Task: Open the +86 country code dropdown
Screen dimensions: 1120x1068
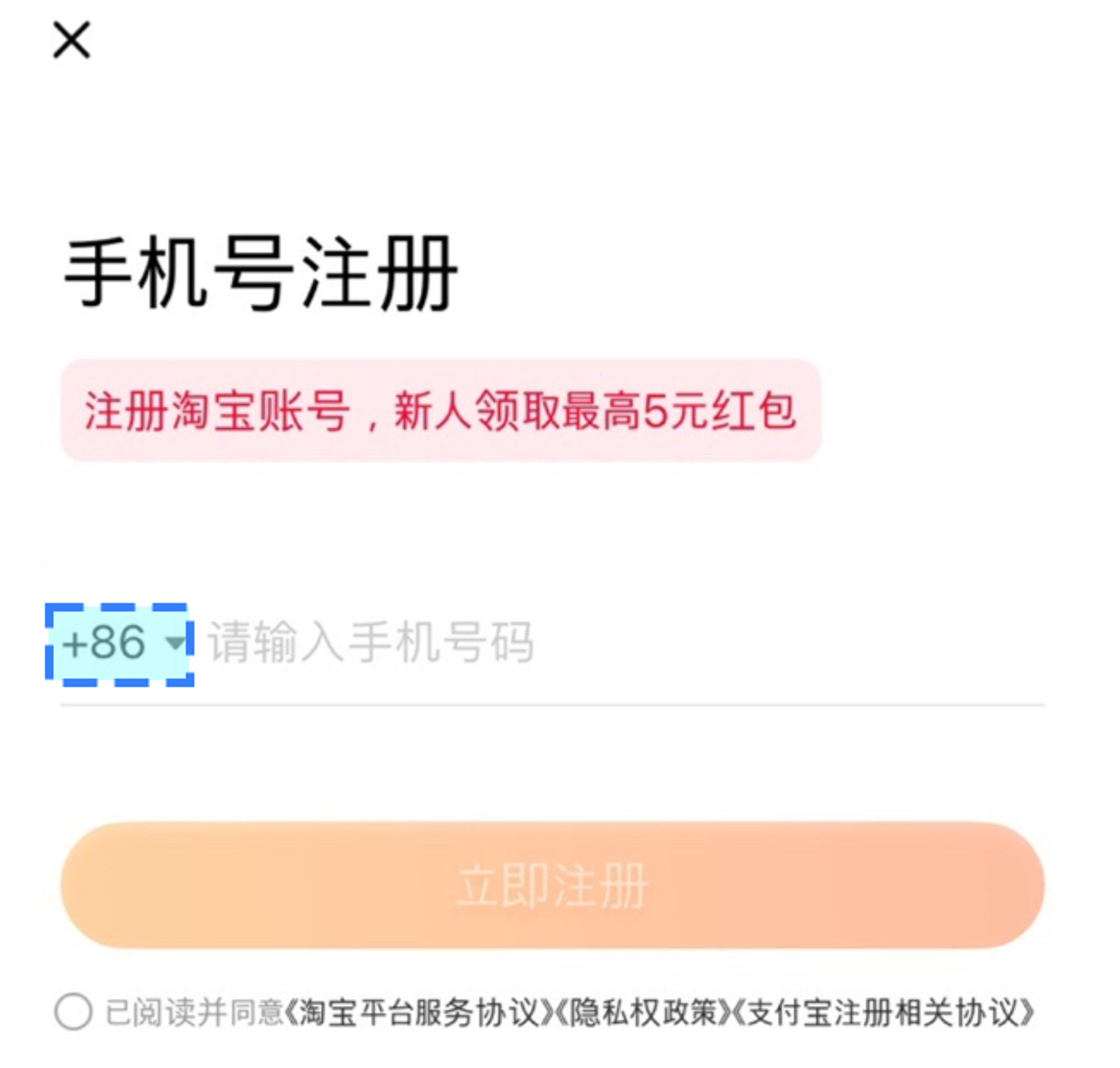Action: (121, 644)
